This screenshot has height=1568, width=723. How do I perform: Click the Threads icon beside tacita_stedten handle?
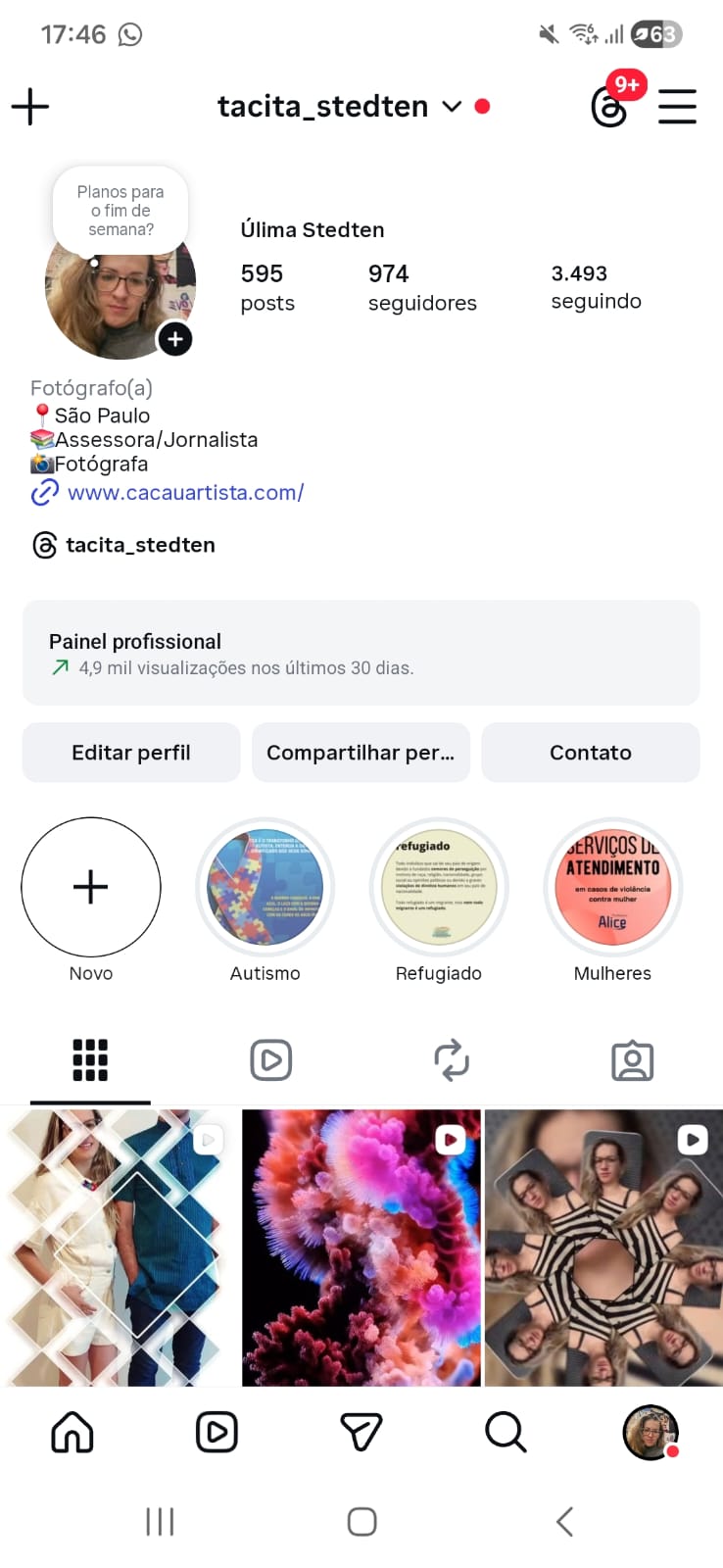pyautogui.click(x=44, y=545)
